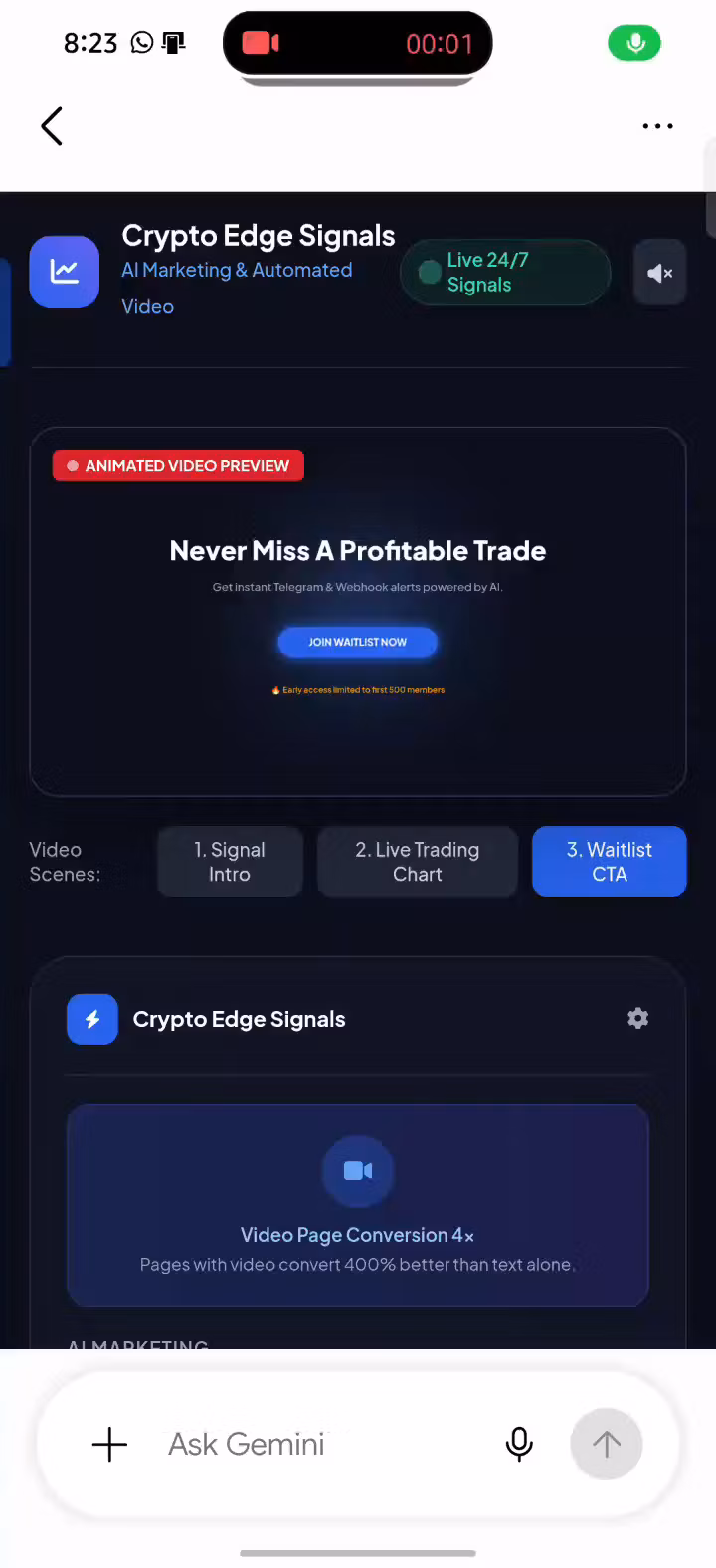
Task: Tap the Join Waitlist Now button
Action: point(357,642)
